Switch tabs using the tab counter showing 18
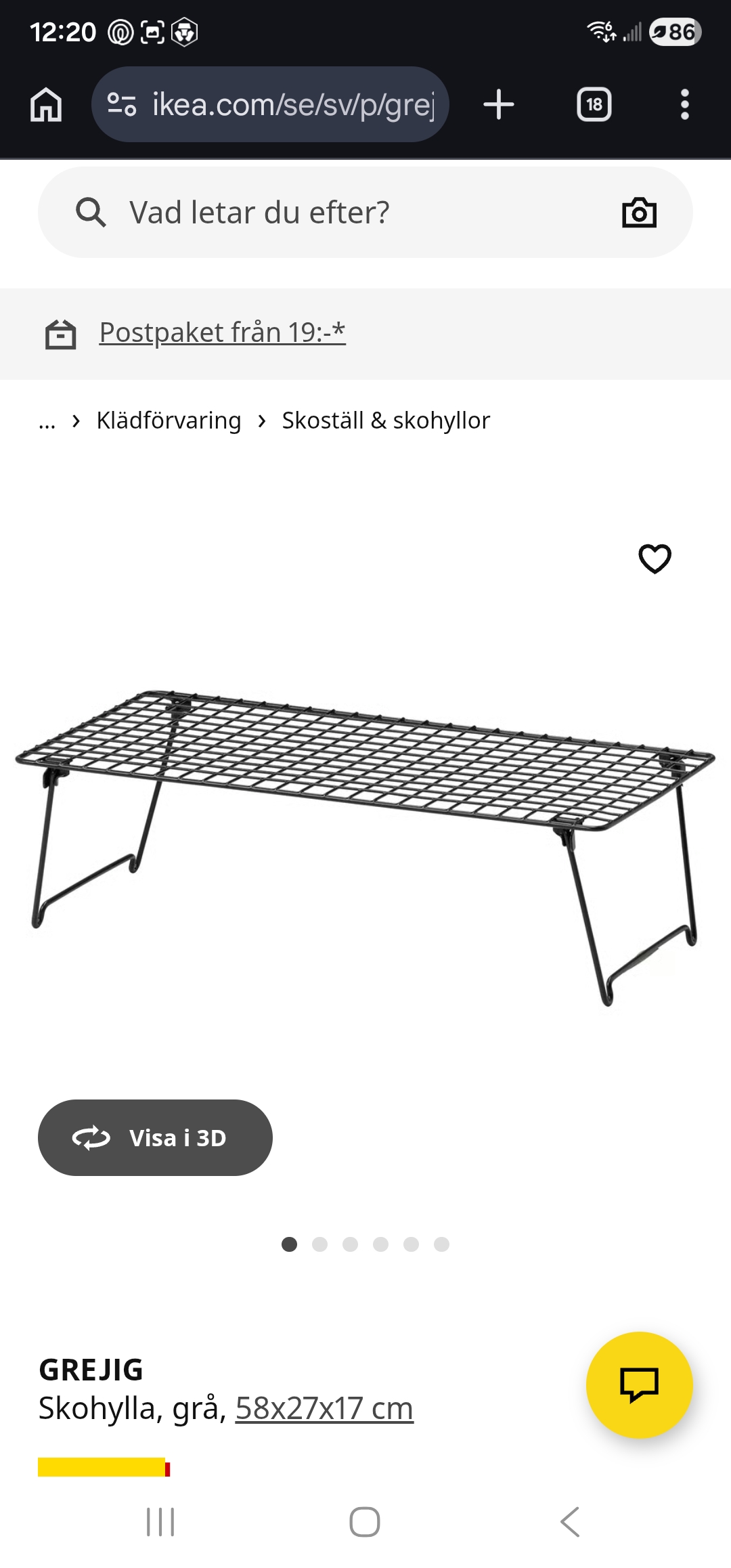 pos(594,104)
